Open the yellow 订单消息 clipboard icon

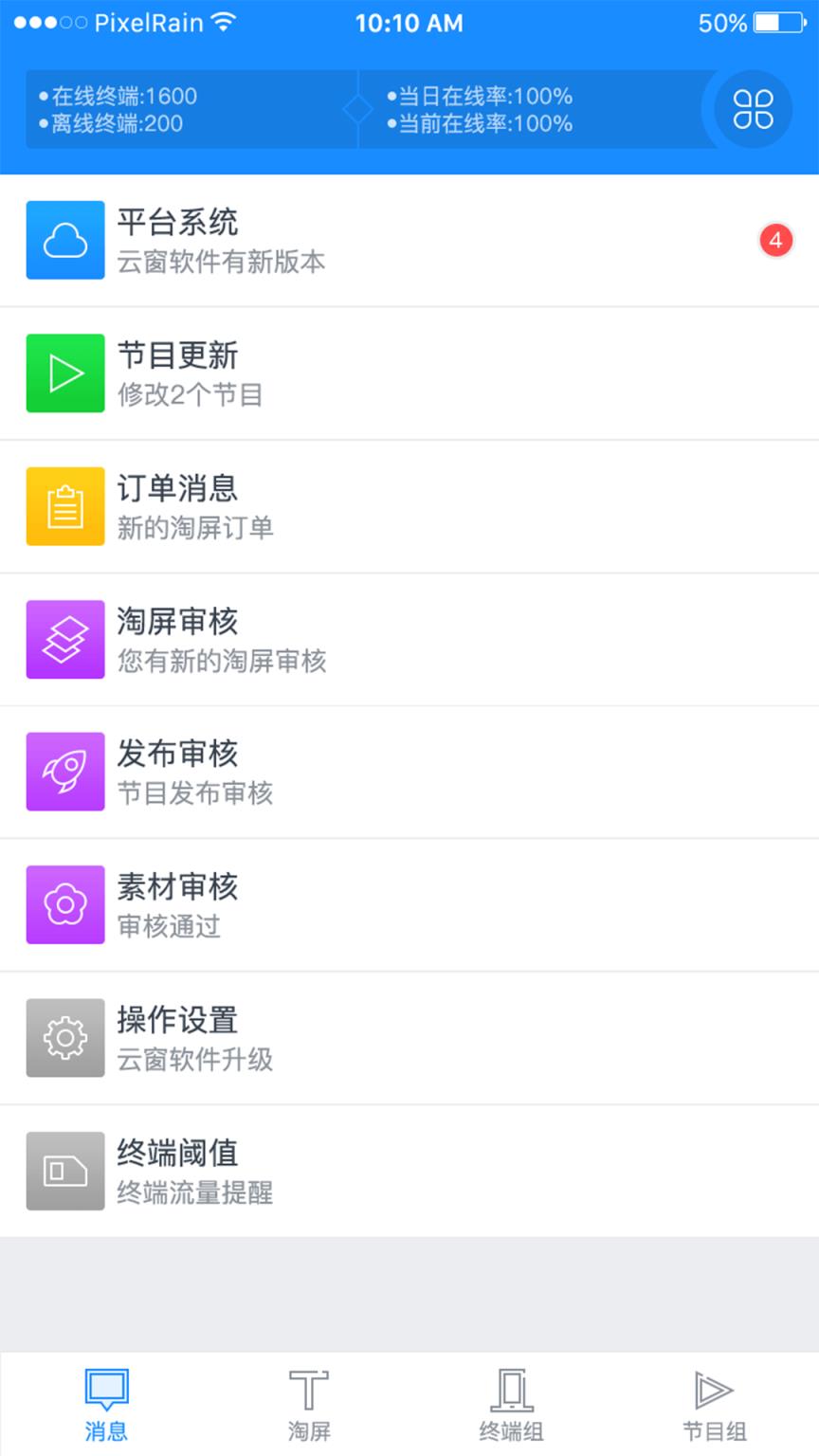(x=64, y=506)
